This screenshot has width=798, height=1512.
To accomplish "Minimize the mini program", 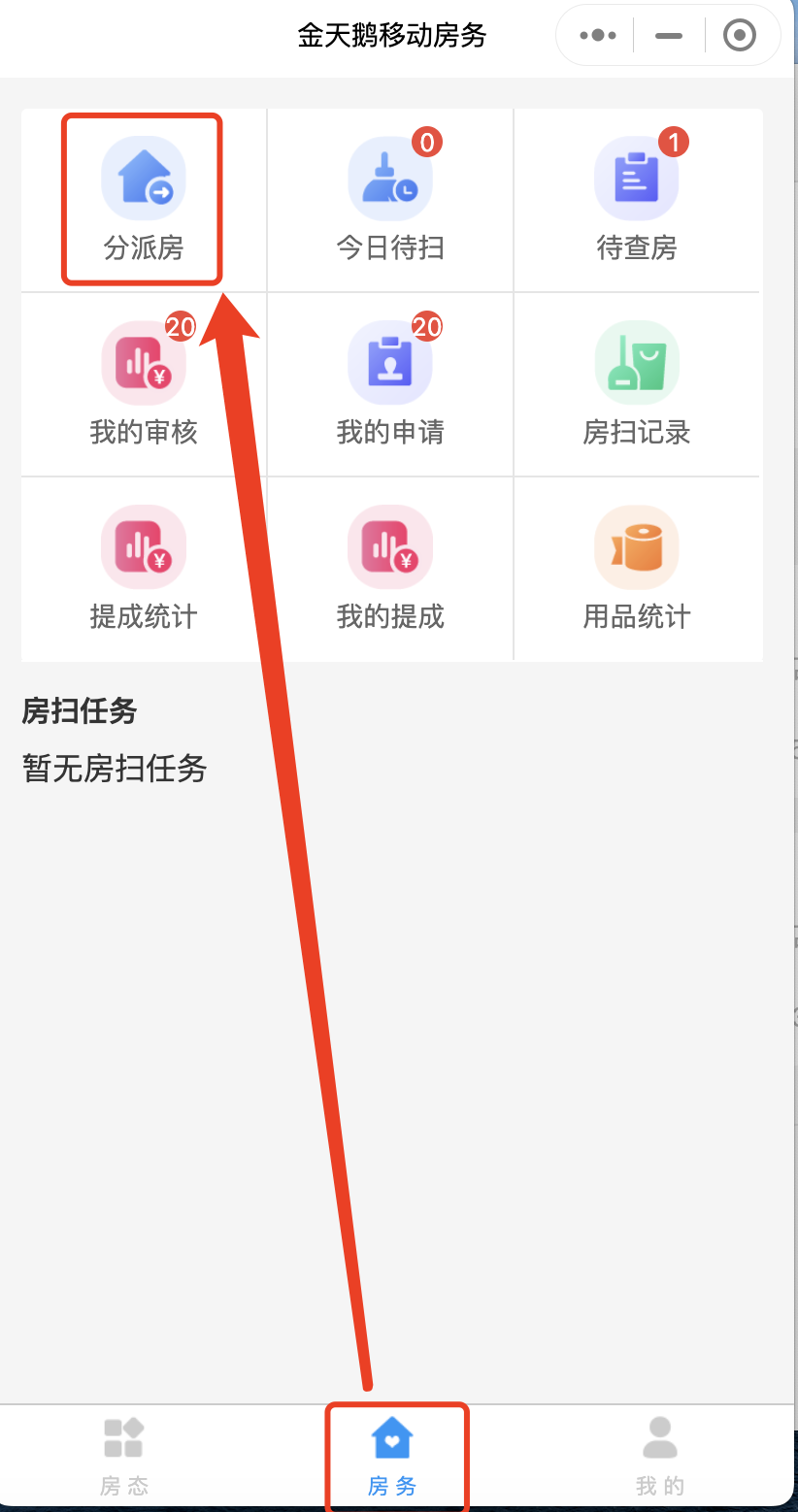I will pos(669,36).
